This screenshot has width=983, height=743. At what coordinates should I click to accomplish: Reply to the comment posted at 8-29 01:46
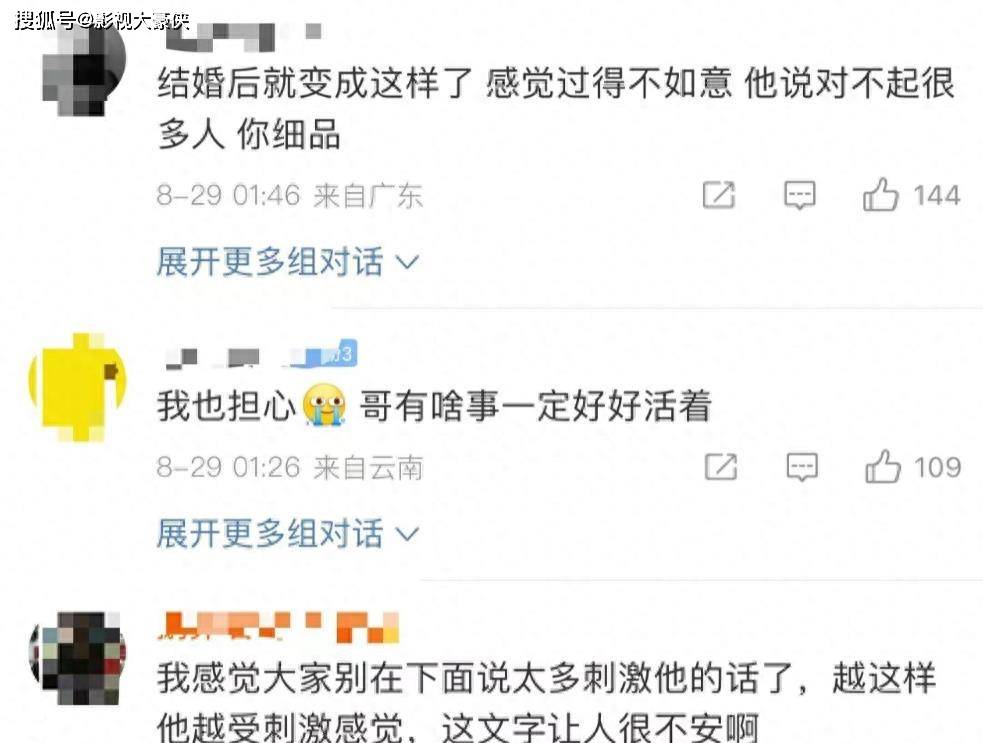tap(799, 195)
